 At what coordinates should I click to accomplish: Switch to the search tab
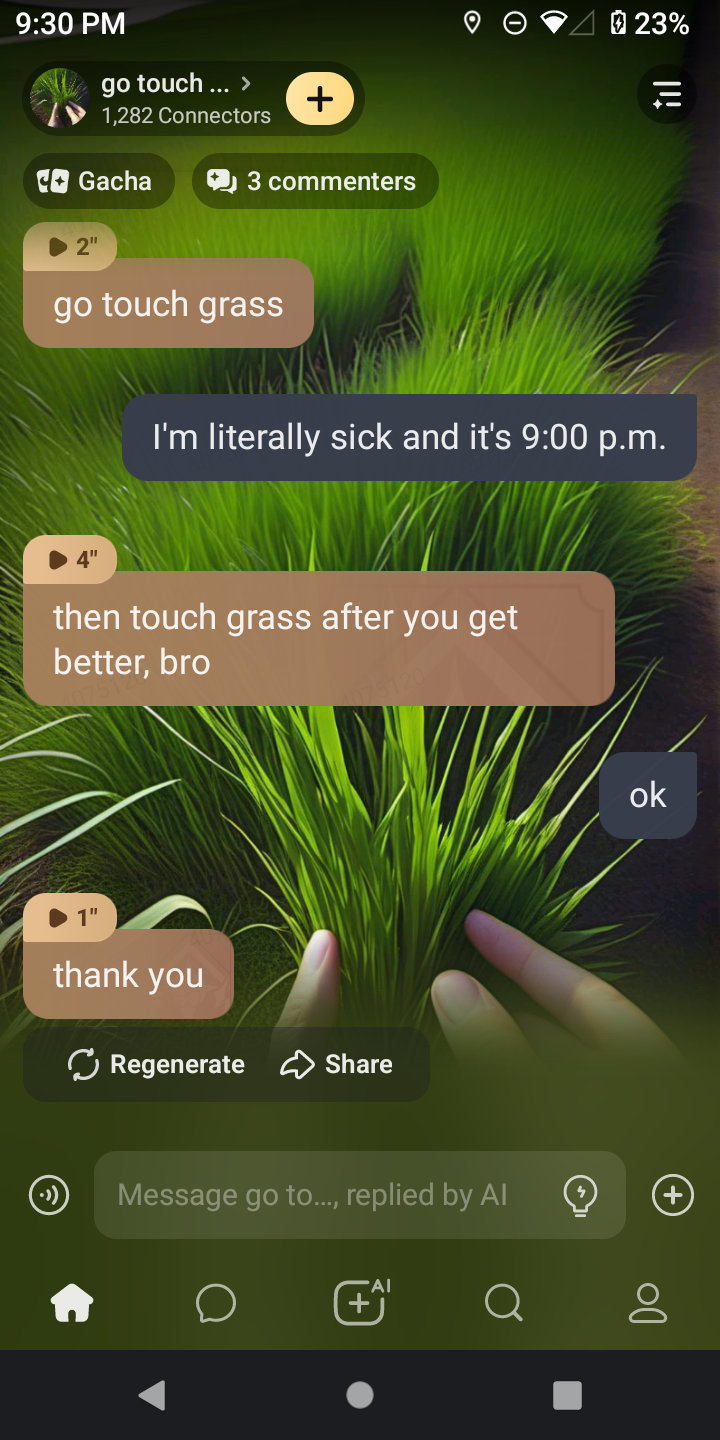click(x=504, y=1303)
